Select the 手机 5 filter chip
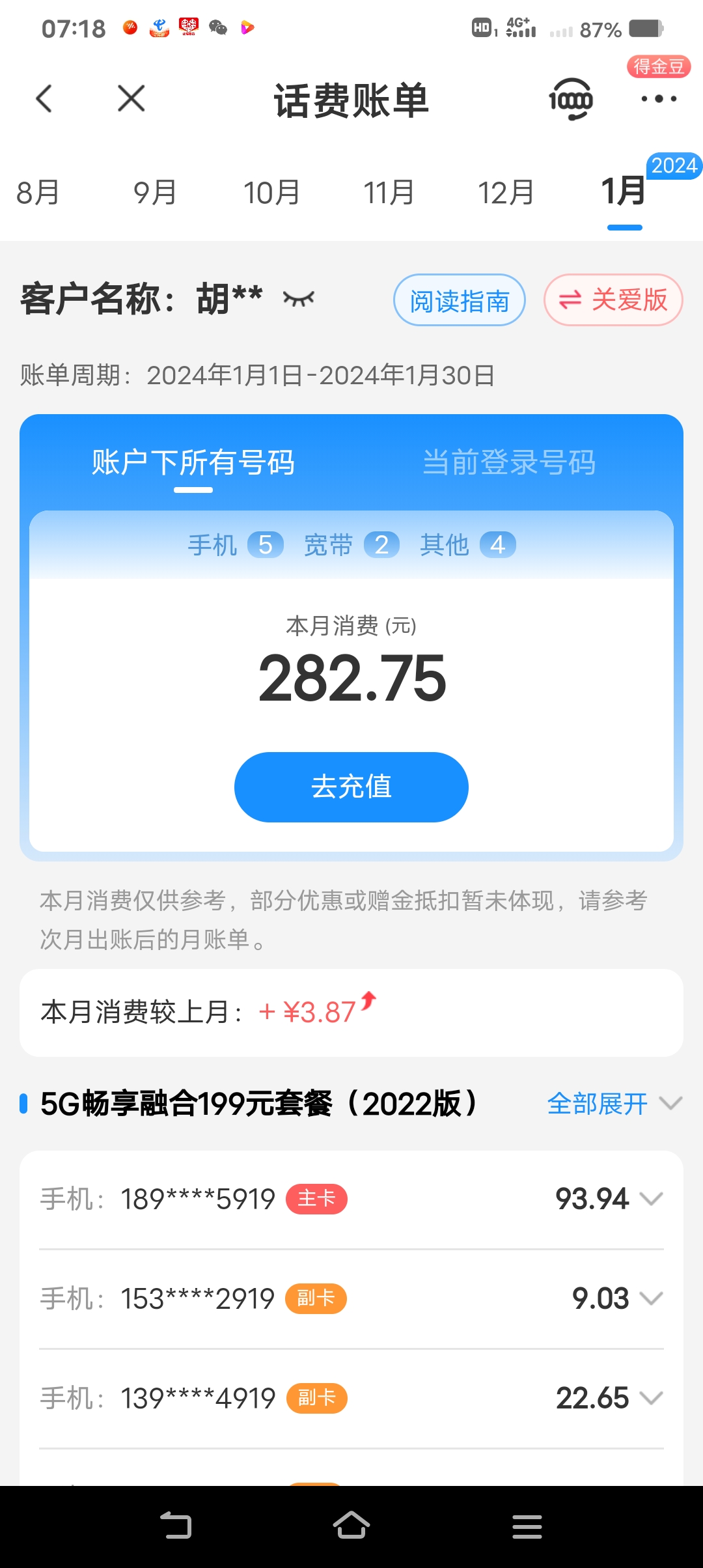Screen dimensions: 703x1568 coord(234,544)
